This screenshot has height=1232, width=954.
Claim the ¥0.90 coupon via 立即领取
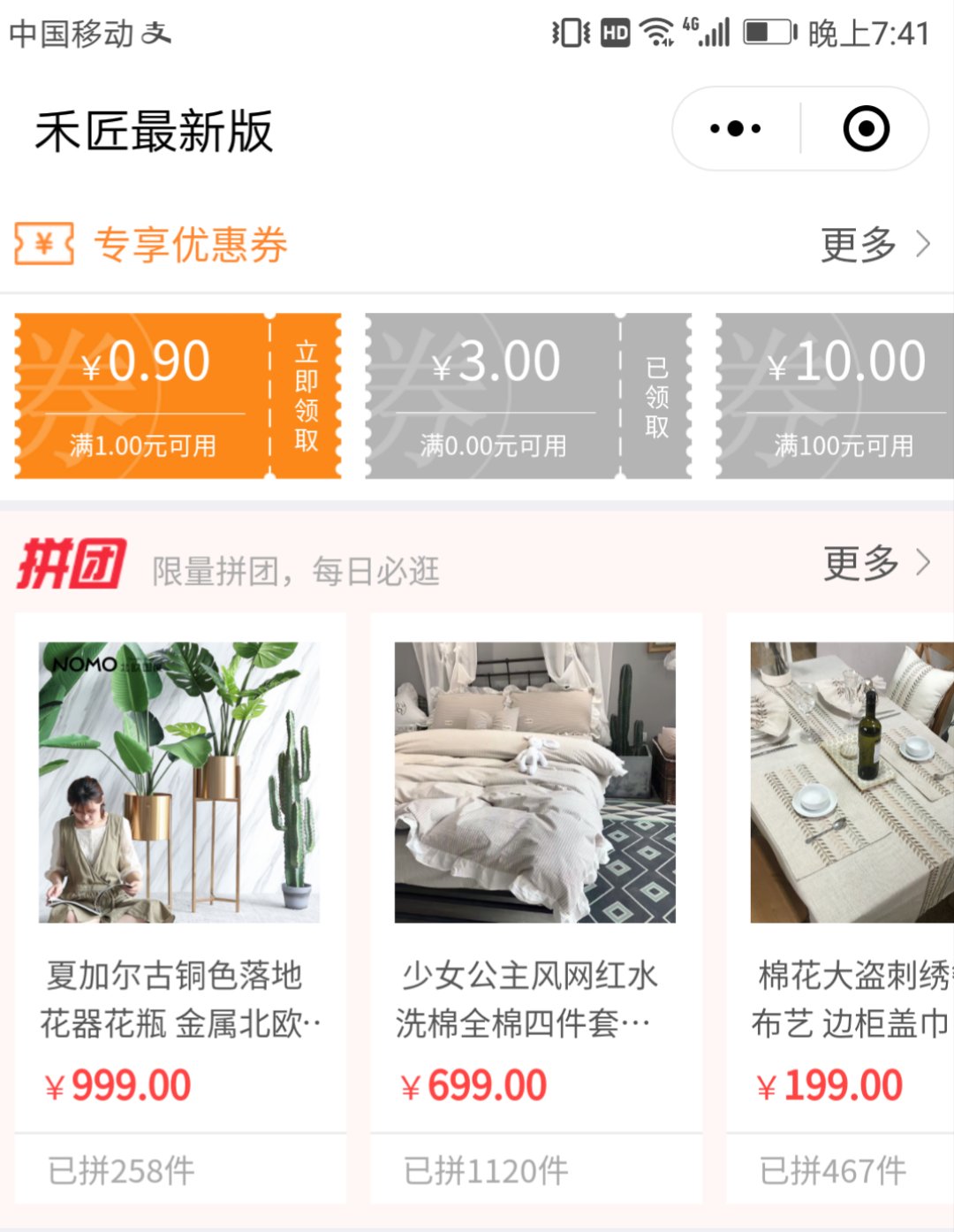pos(306,396)
